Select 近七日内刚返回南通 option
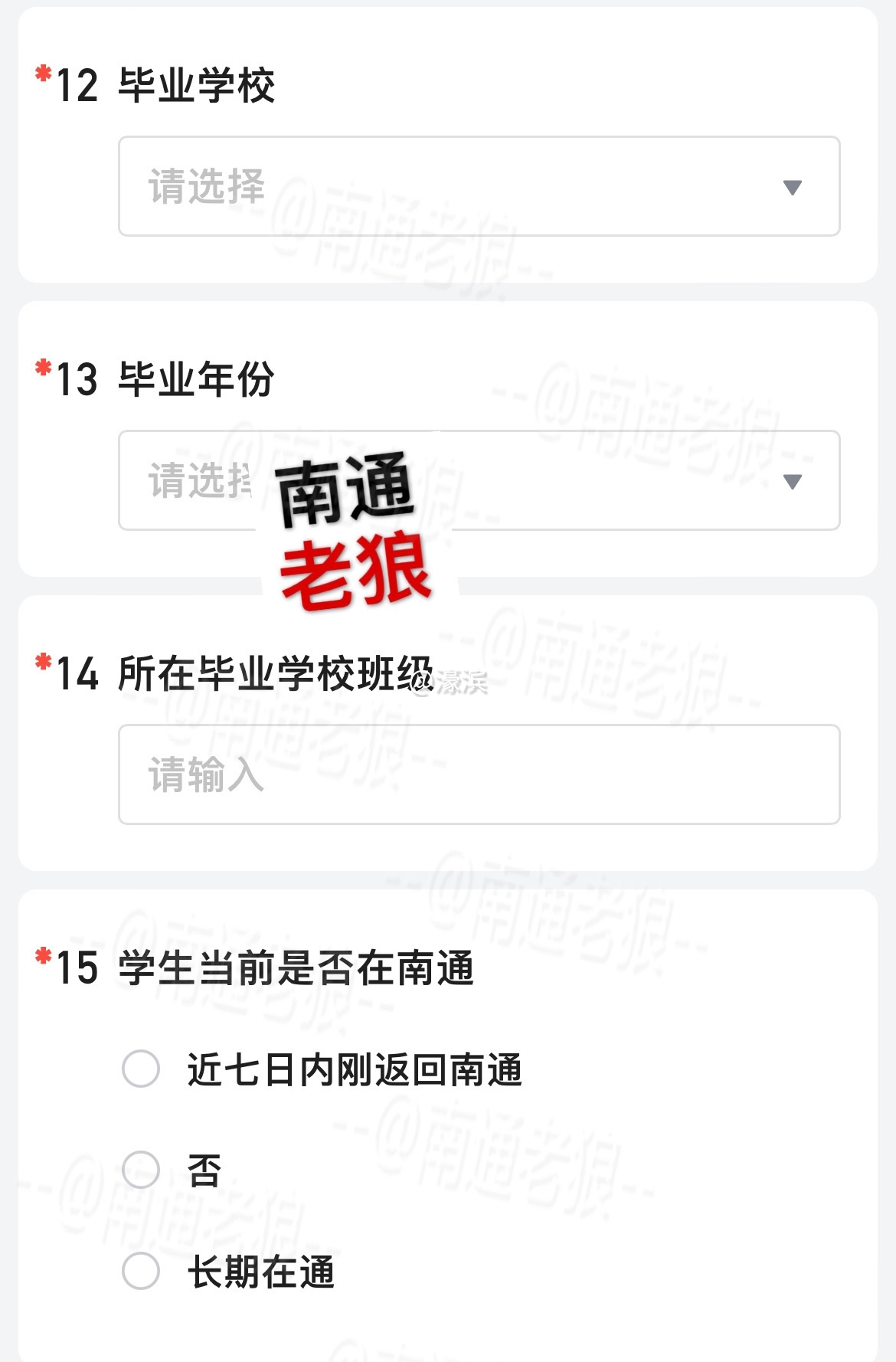The image size is (896, 1362). point(142,1069)
